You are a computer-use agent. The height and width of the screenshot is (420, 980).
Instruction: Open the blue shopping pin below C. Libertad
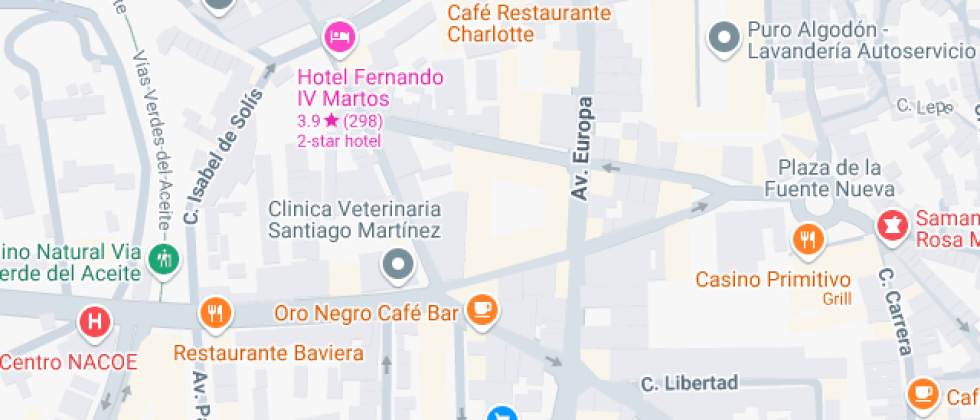[502, 413]
